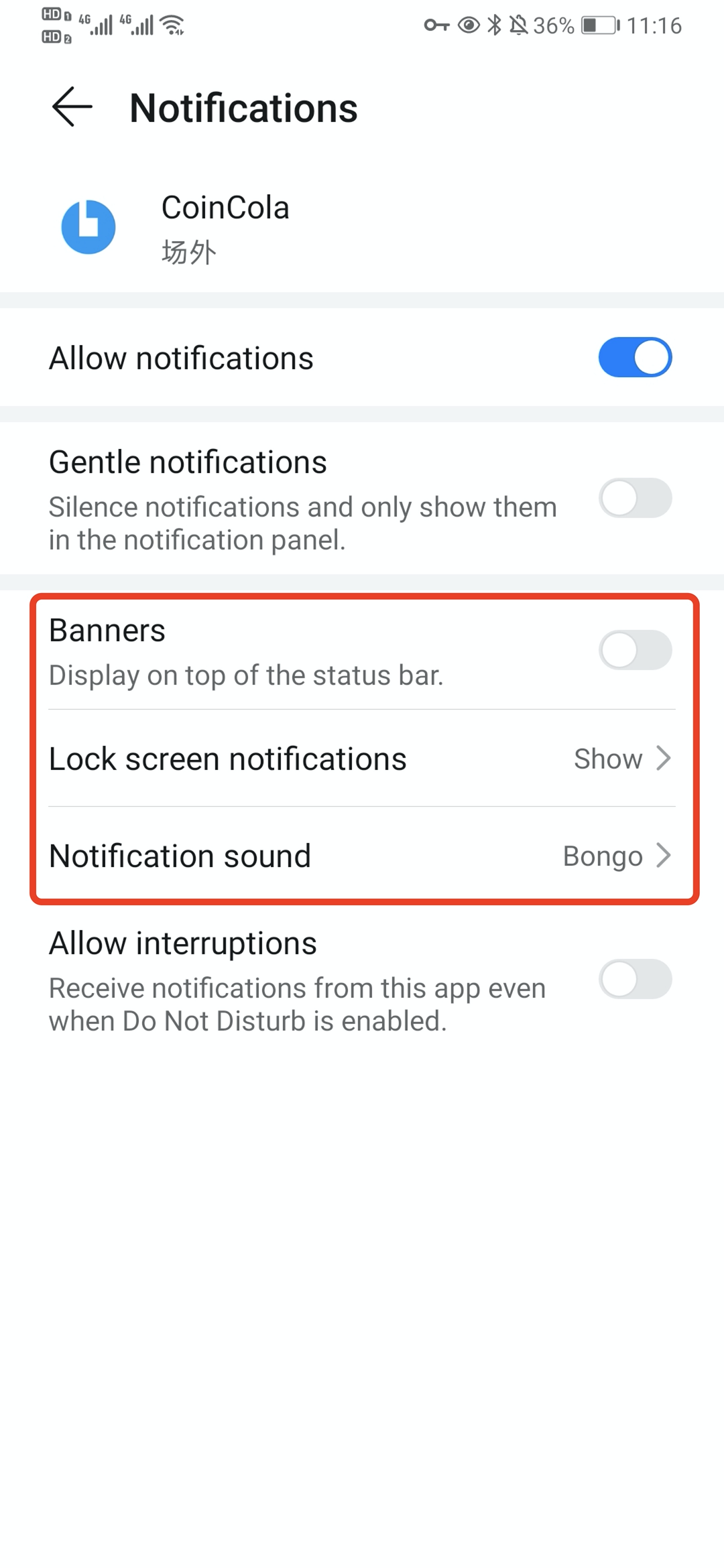Enable Gentle notifications

[635, 498]
